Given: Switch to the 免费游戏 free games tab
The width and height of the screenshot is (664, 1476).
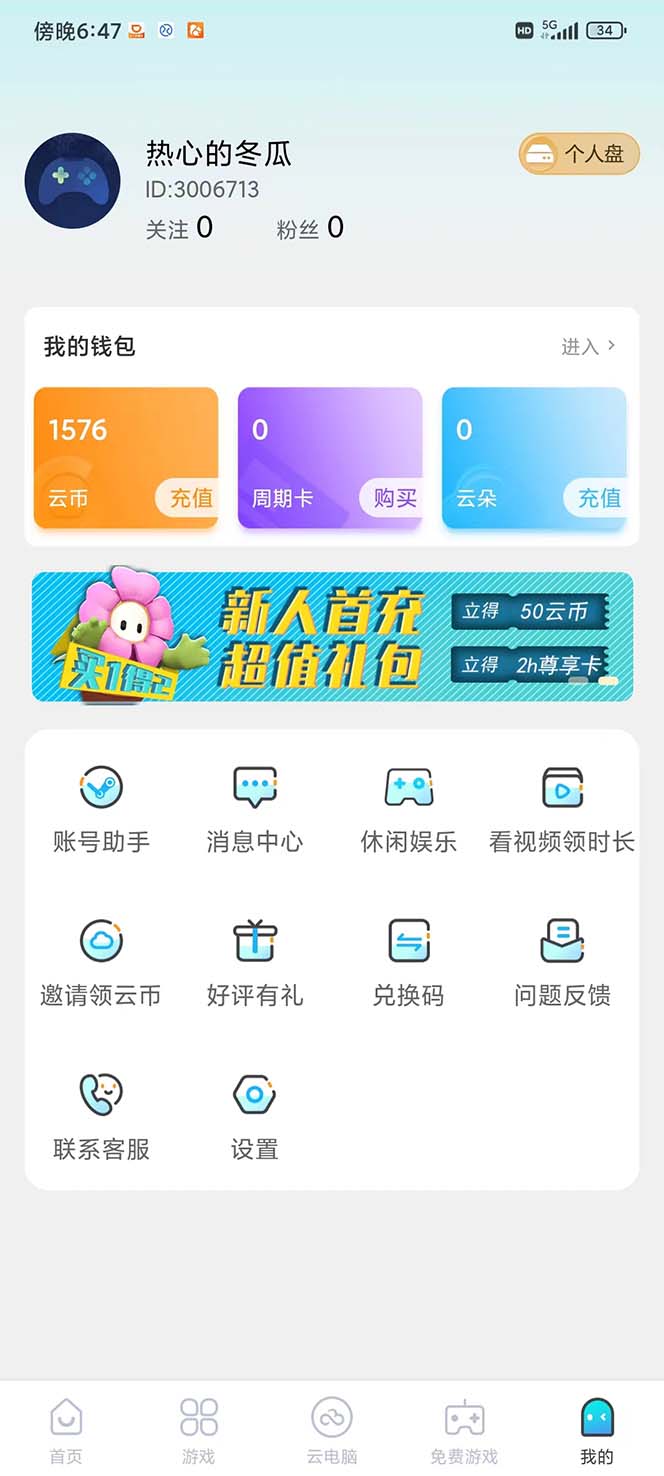Looking at the screenshot, I should point(464,1430).
